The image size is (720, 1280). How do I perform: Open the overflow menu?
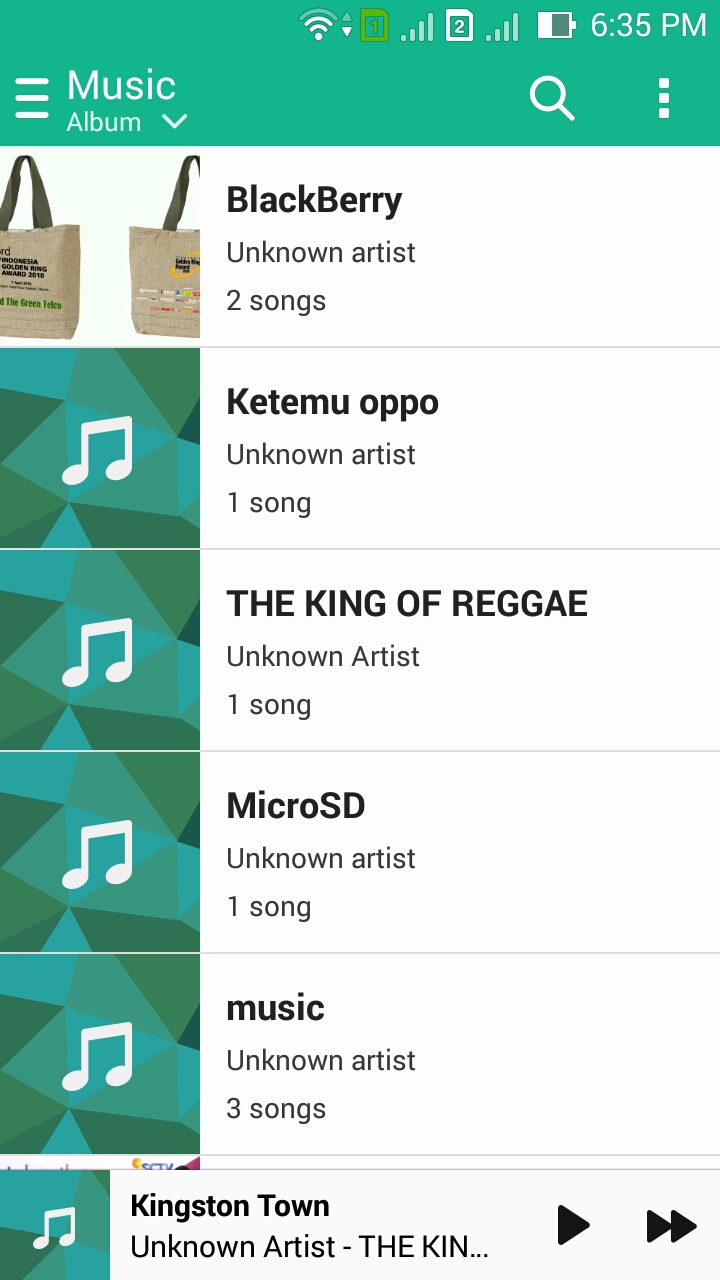tap(664, 98)
